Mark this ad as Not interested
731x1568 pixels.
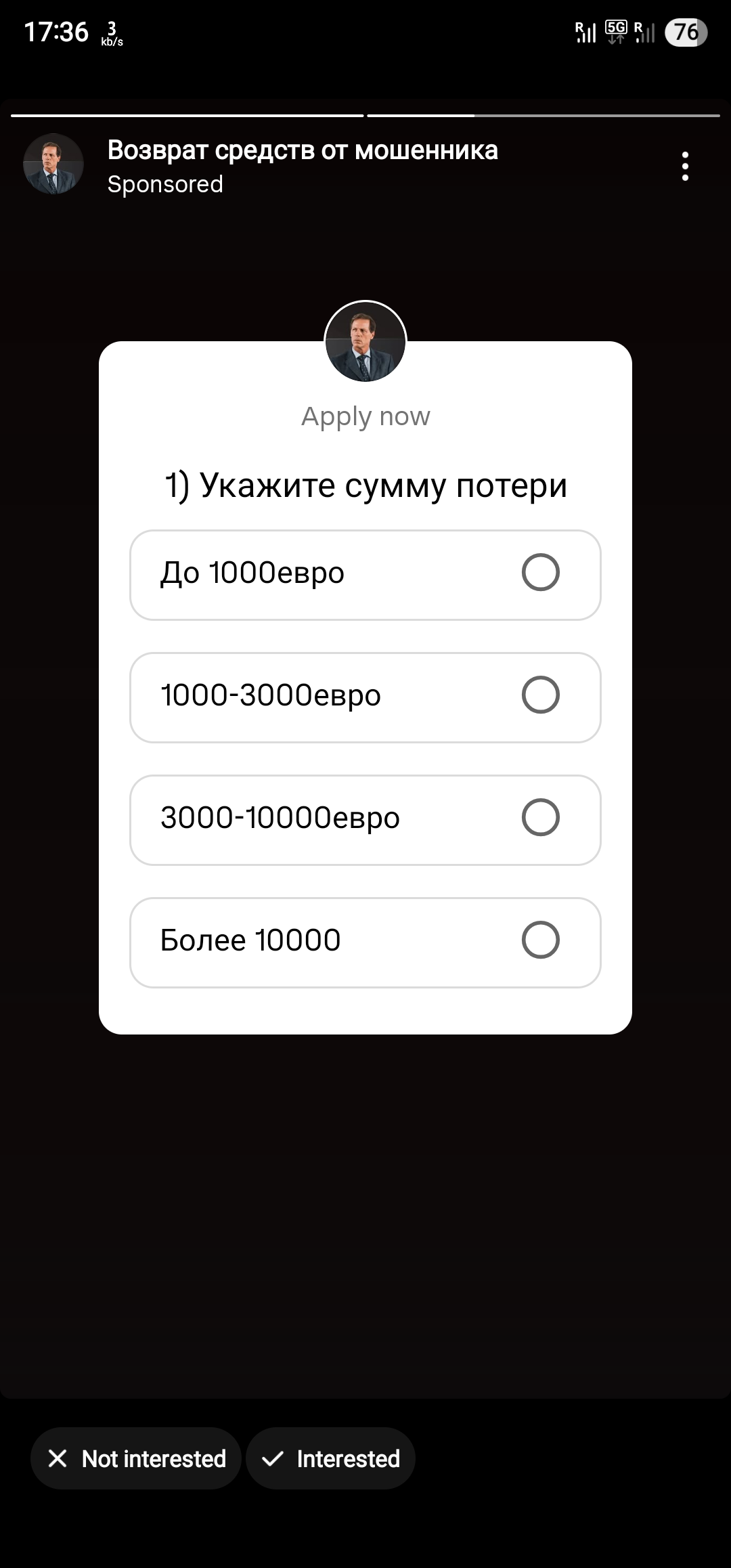click(136, 1458)
